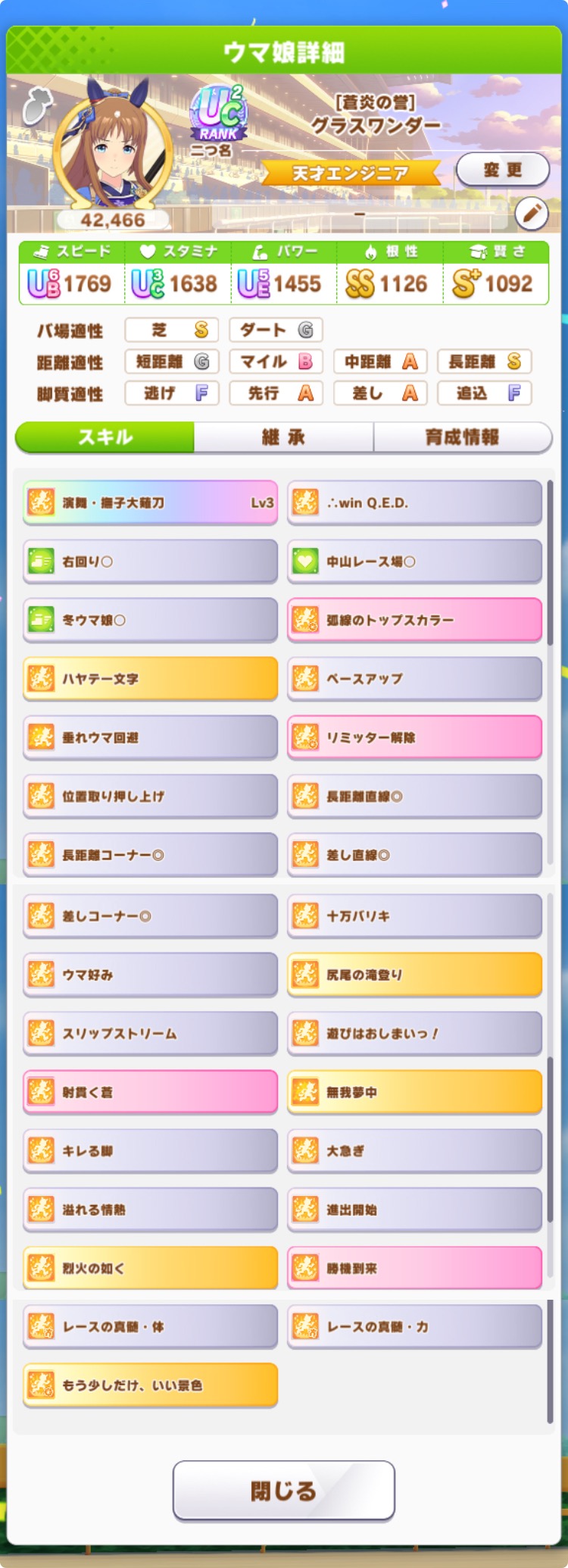Tap the 変更 button
The height and width of the screenshot is (1568, 568).
pos(503,170)
